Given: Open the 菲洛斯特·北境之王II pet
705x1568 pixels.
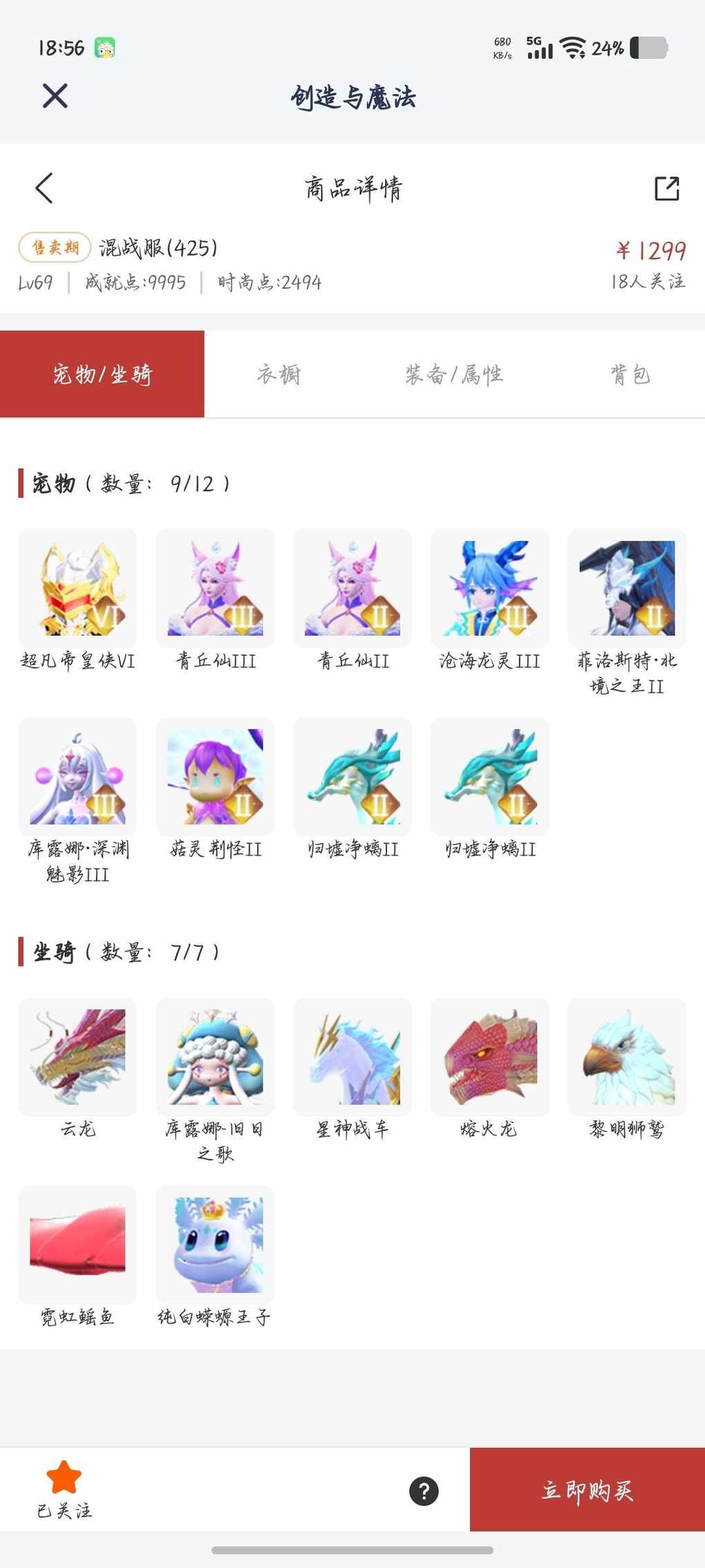Looking at the screenshot, I should pos(627,589).
